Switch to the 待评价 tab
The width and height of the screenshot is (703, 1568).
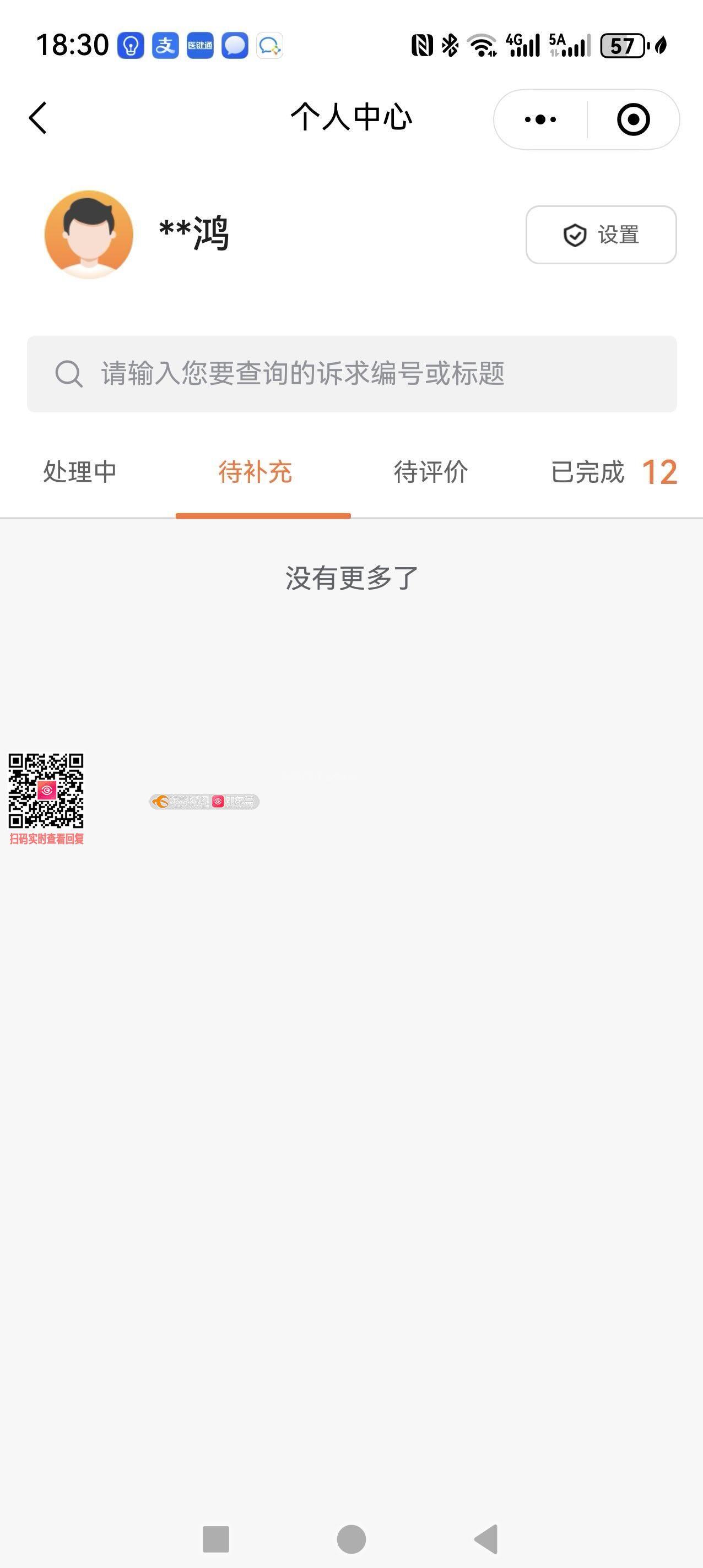431,472
